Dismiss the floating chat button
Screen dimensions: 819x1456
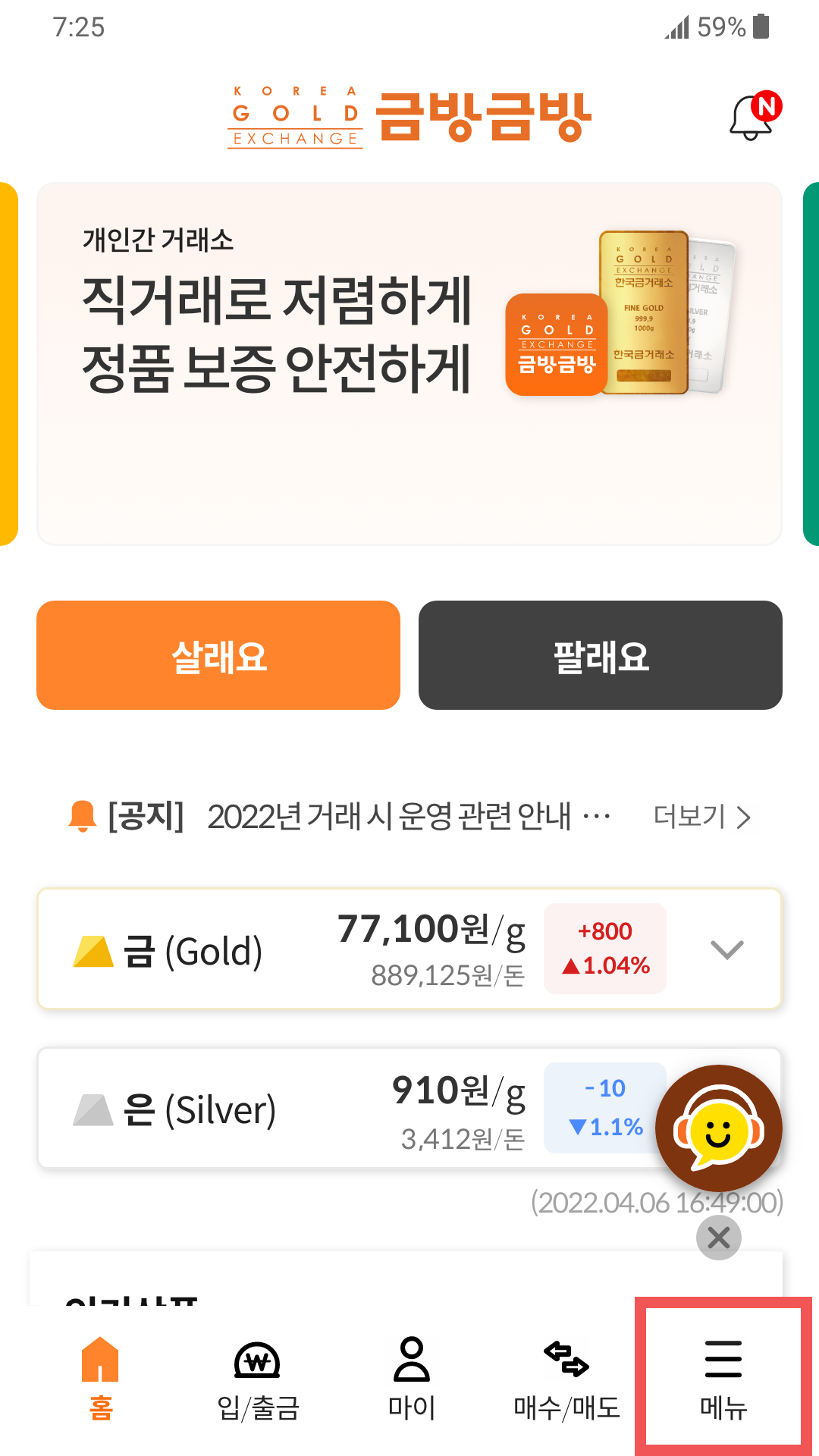(x=718, y=1238)
